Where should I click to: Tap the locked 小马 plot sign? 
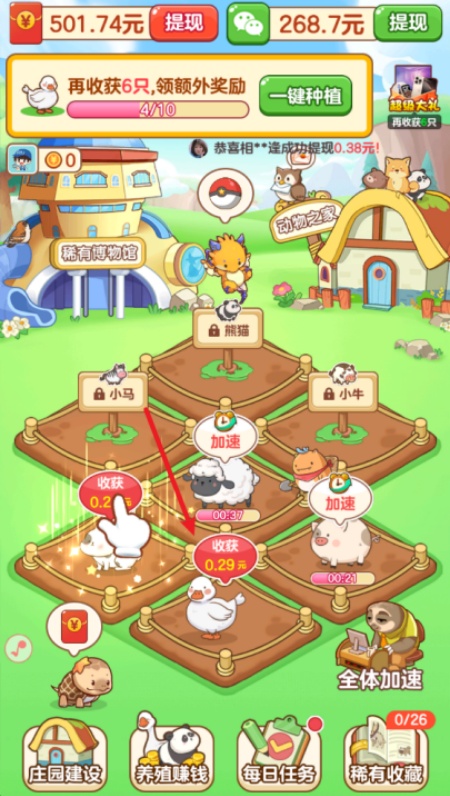113,392
